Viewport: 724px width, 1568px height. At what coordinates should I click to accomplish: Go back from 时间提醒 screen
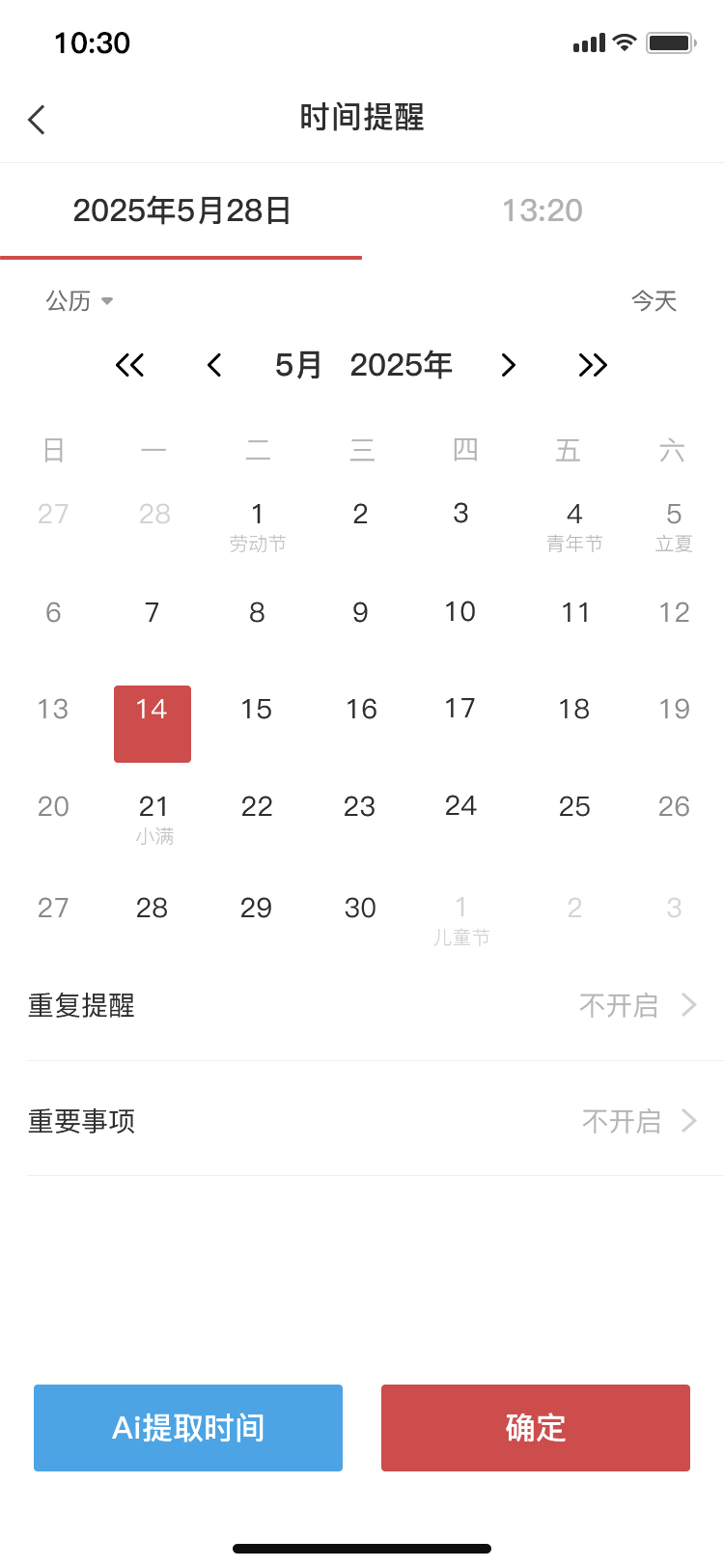point(37,120)
